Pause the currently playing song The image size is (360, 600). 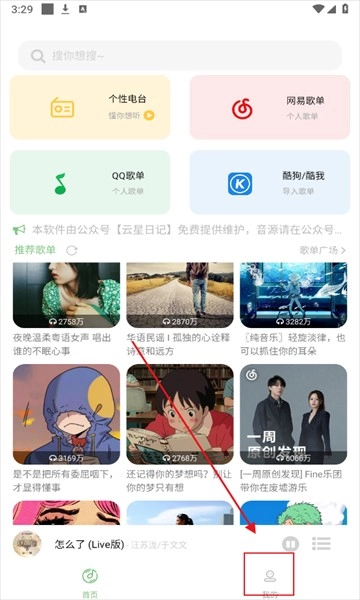(x=290, y=544)
